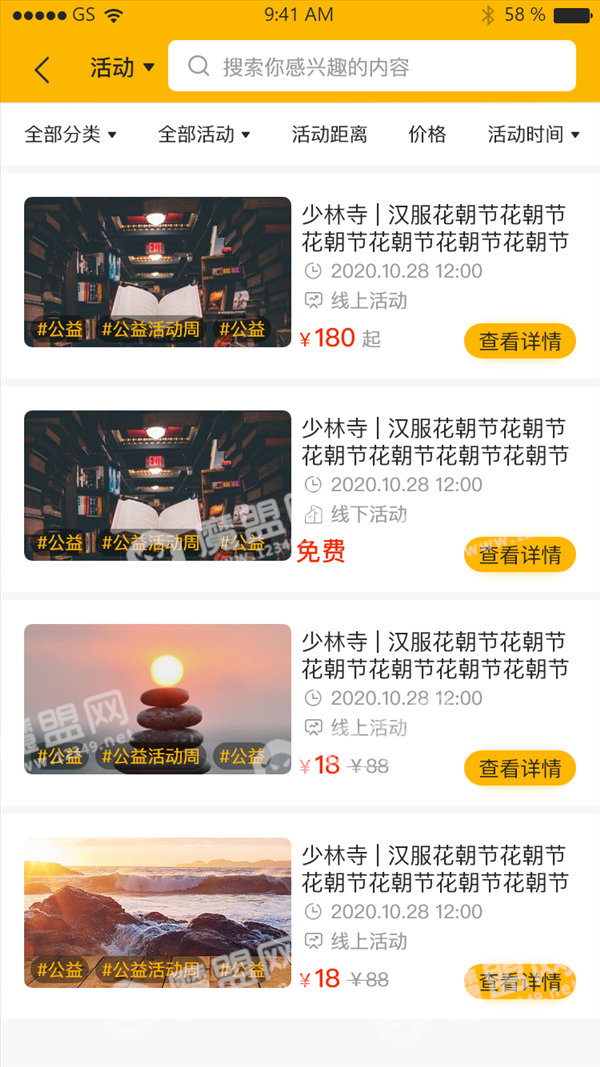Expand the 活动时间 filter

(x=533, y=134)
